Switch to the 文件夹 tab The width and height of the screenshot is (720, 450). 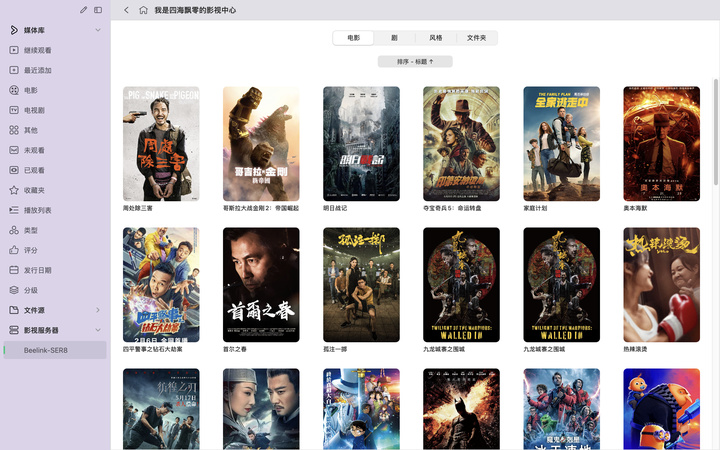(x=477, y=38)
